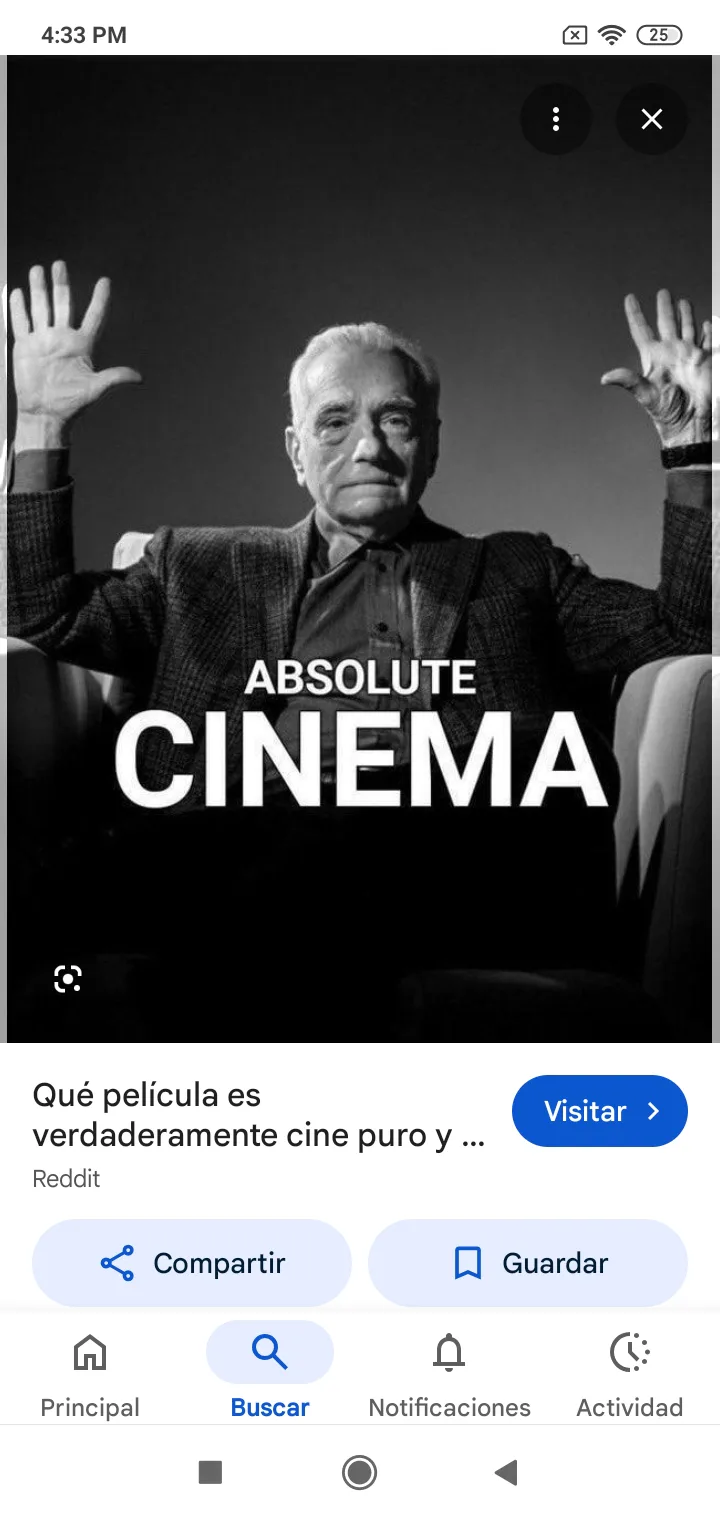Save the image with Guardar
Image resolution: width=720 pixels, height=1520 pixels.
pyautogui.click(x=528, y=1263)
